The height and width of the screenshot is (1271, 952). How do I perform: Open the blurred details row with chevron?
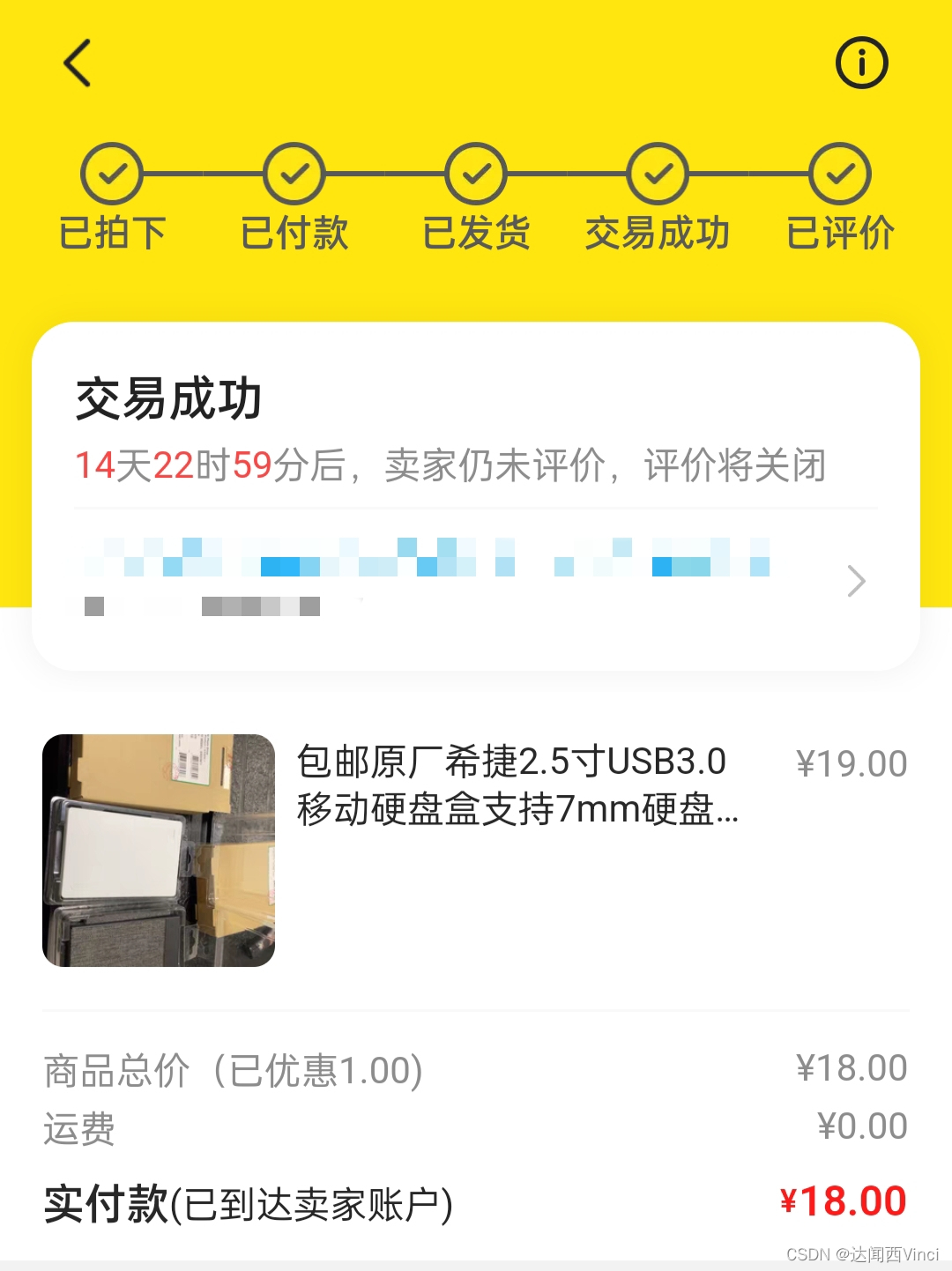click(476, 579)
